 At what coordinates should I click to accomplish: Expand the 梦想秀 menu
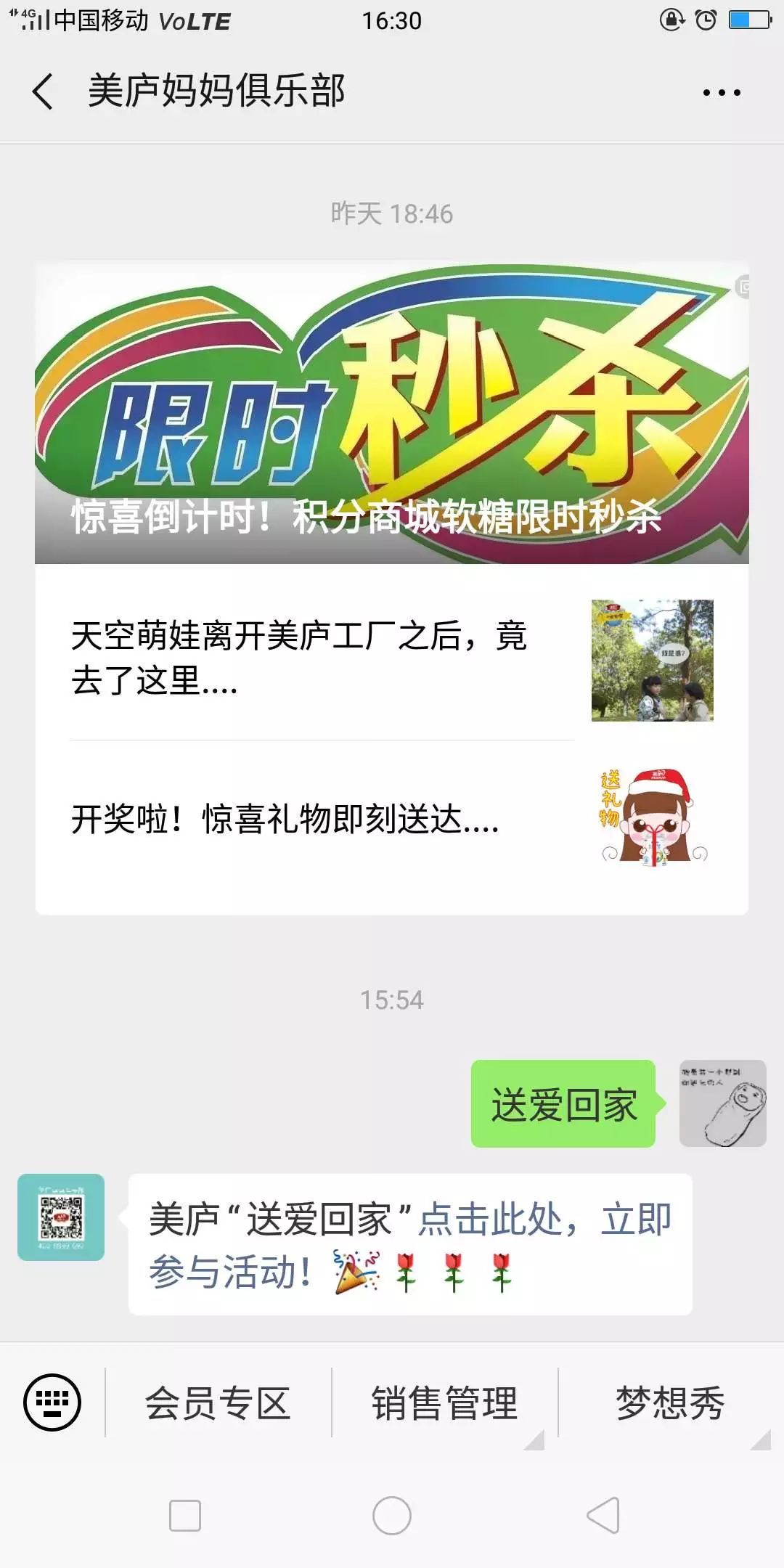pos(669,1402)
